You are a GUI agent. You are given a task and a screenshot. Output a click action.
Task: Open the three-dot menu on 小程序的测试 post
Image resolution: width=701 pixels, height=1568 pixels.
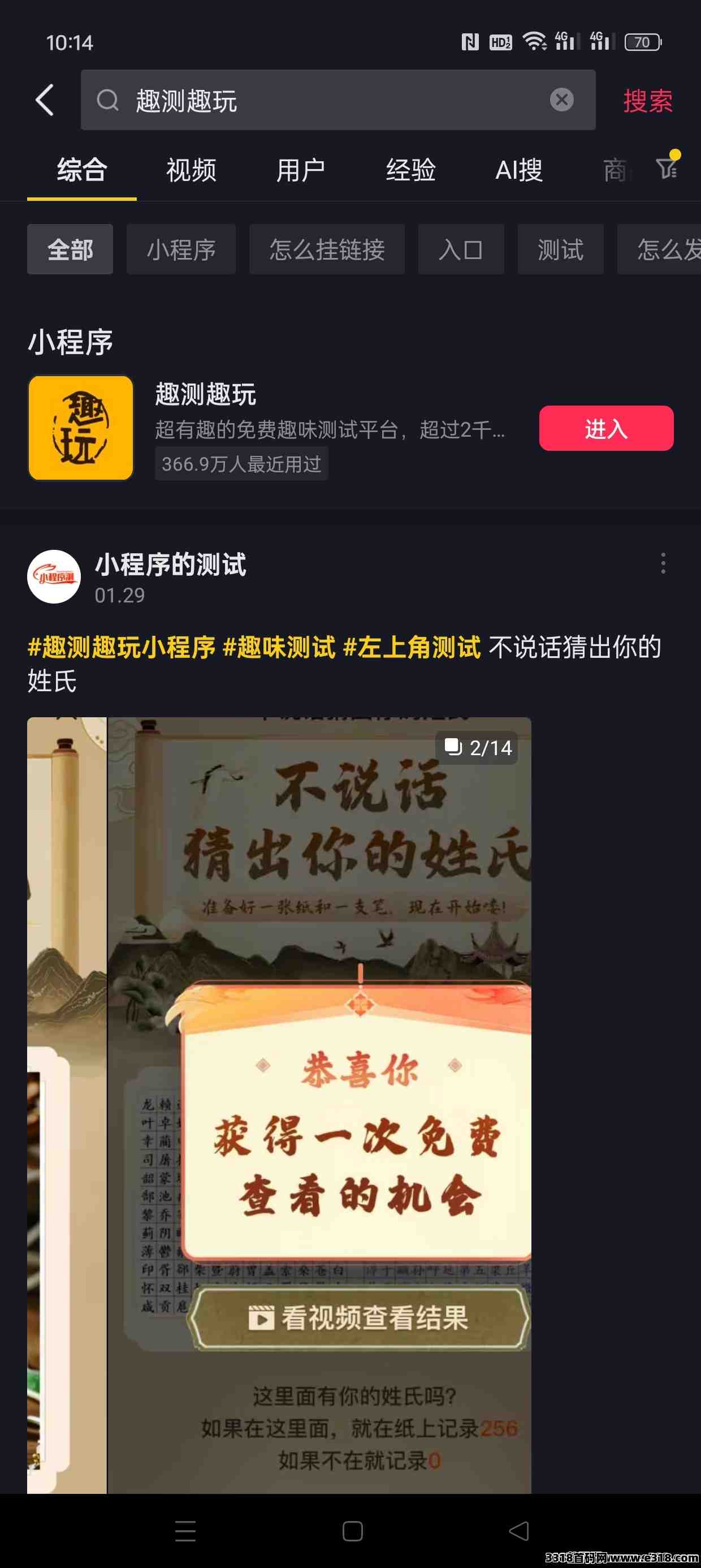click(663, 563)
